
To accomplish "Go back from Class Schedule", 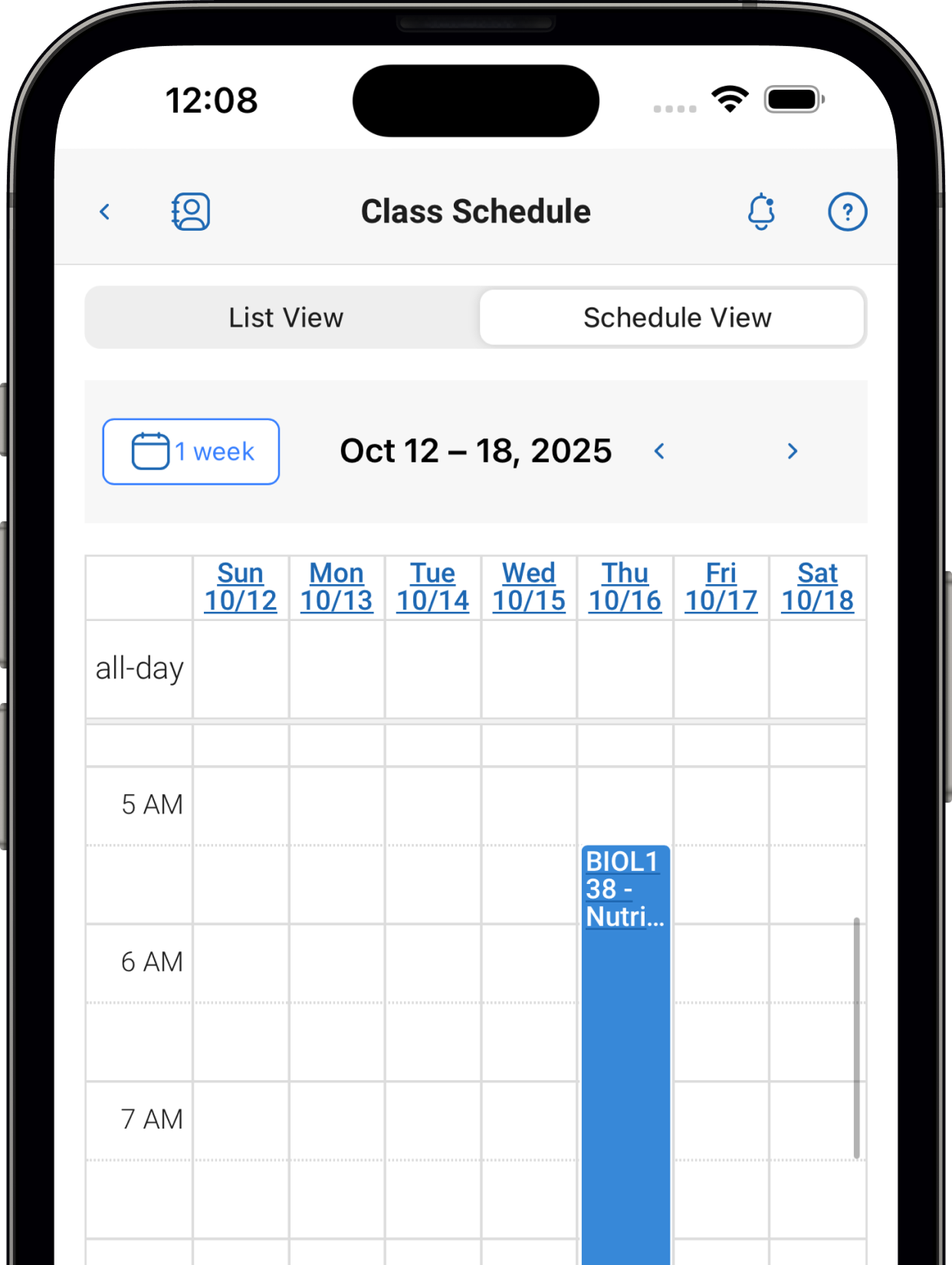I will point(105,212).
